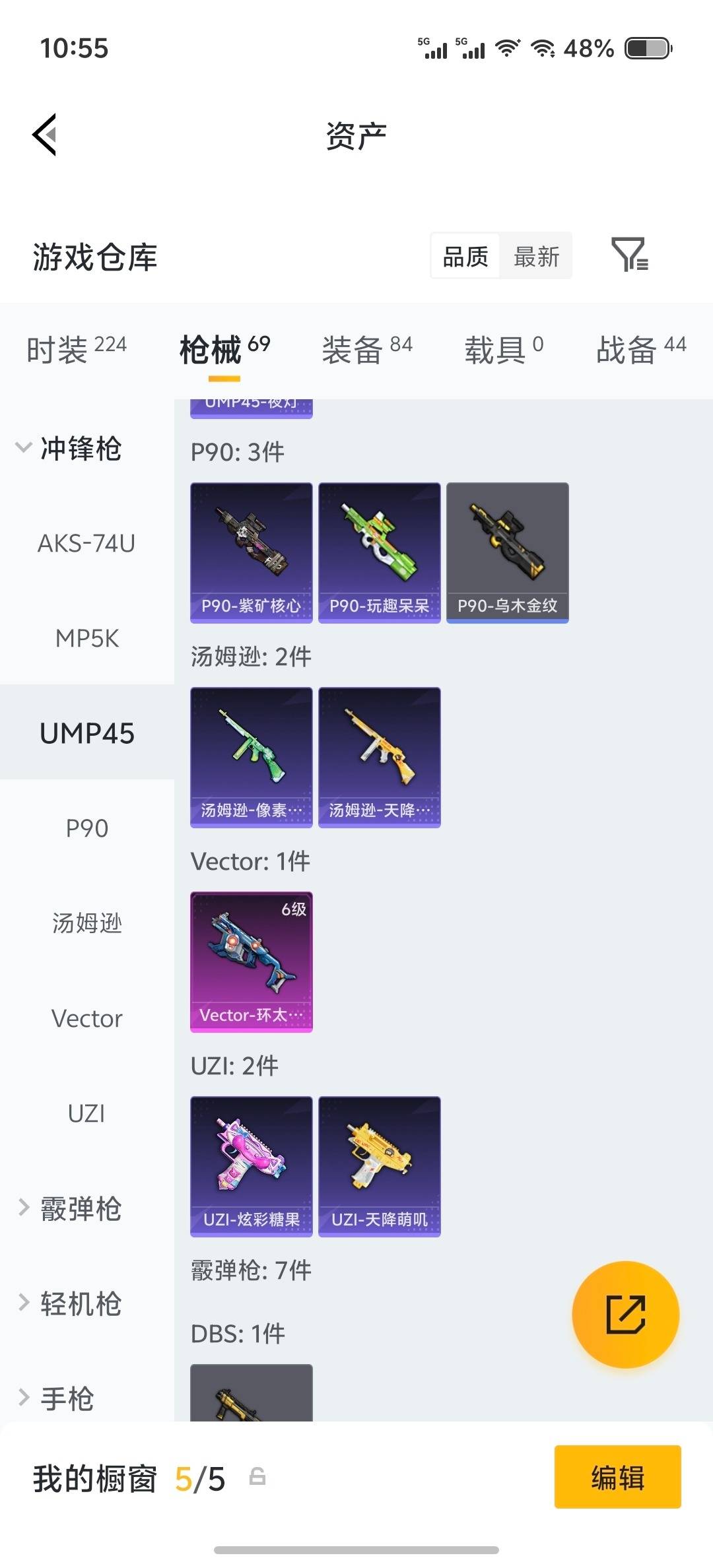
Task: Select the 品质 sort option
Action: coord(465,256)
